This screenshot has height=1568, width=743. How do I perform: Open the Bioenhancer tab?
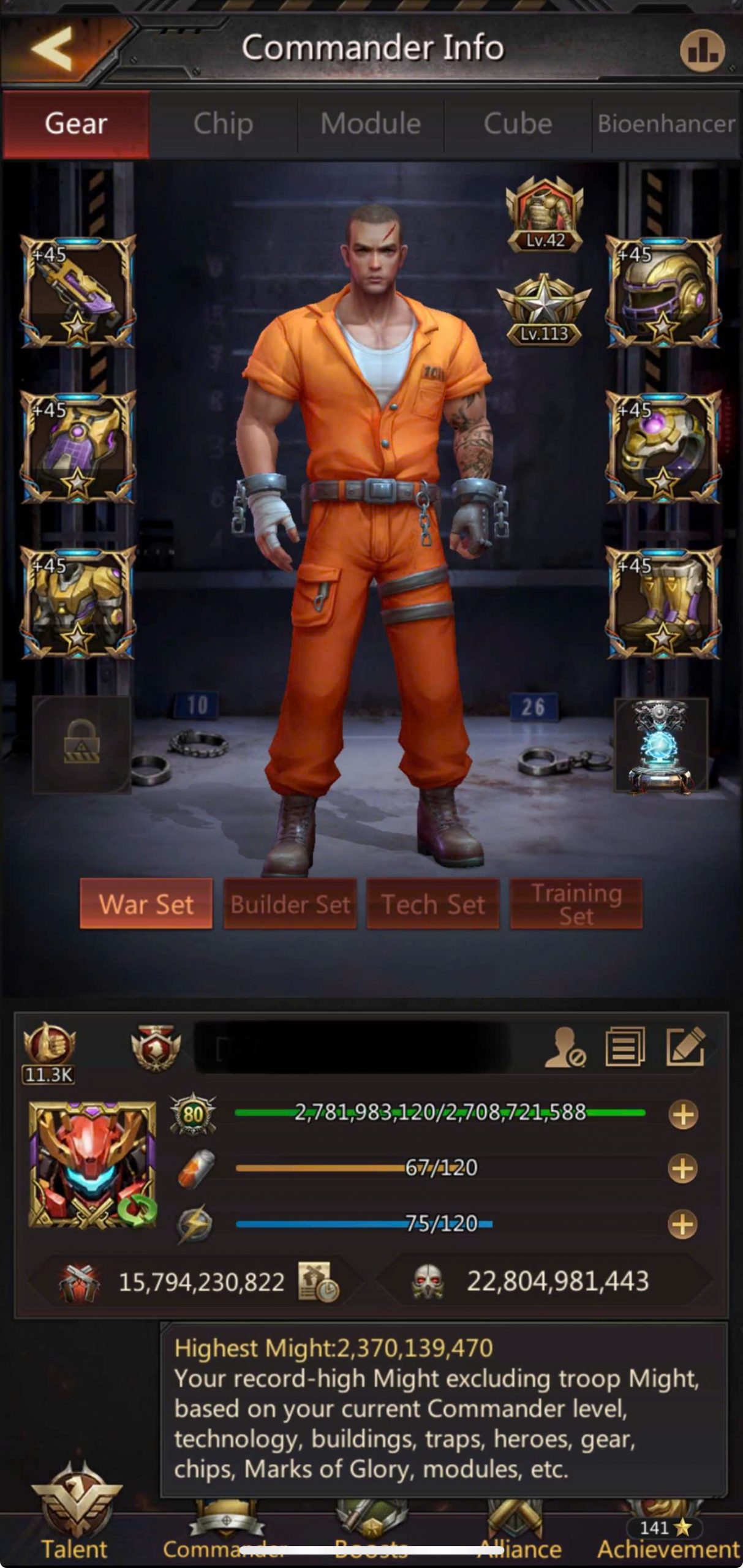(x=666, y=124)
